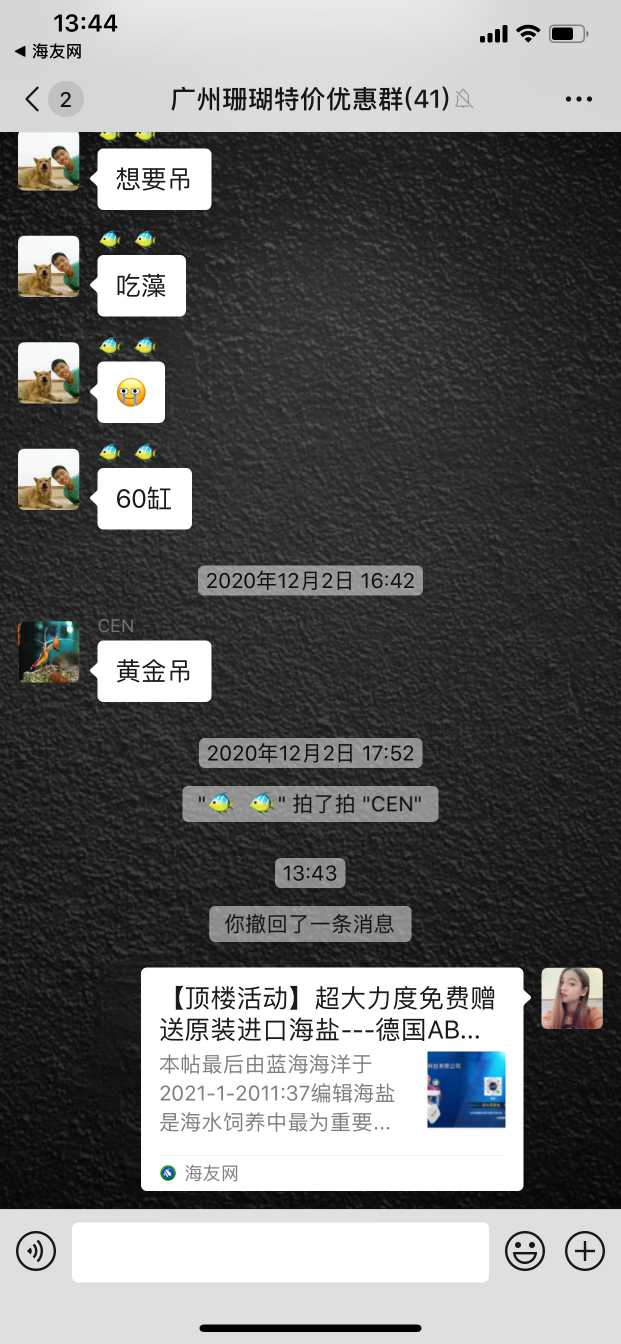The image size is (621, 1344).
Task: Open the group chat overflow menu
Action: tap(579, 99)
